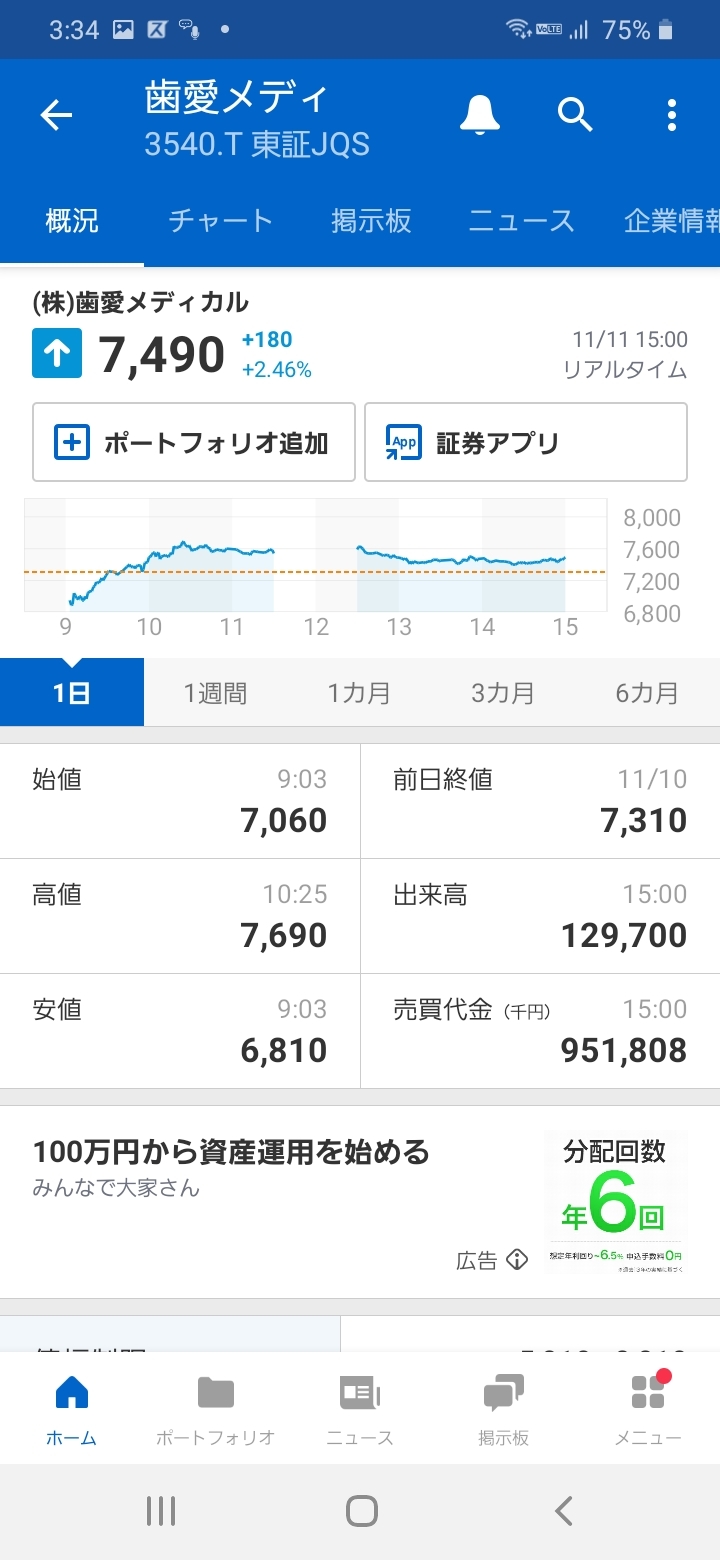Viewport: 720px width, 1560px height.
Task: Open the 証券アプリ button
Action: tap(525, 442)
